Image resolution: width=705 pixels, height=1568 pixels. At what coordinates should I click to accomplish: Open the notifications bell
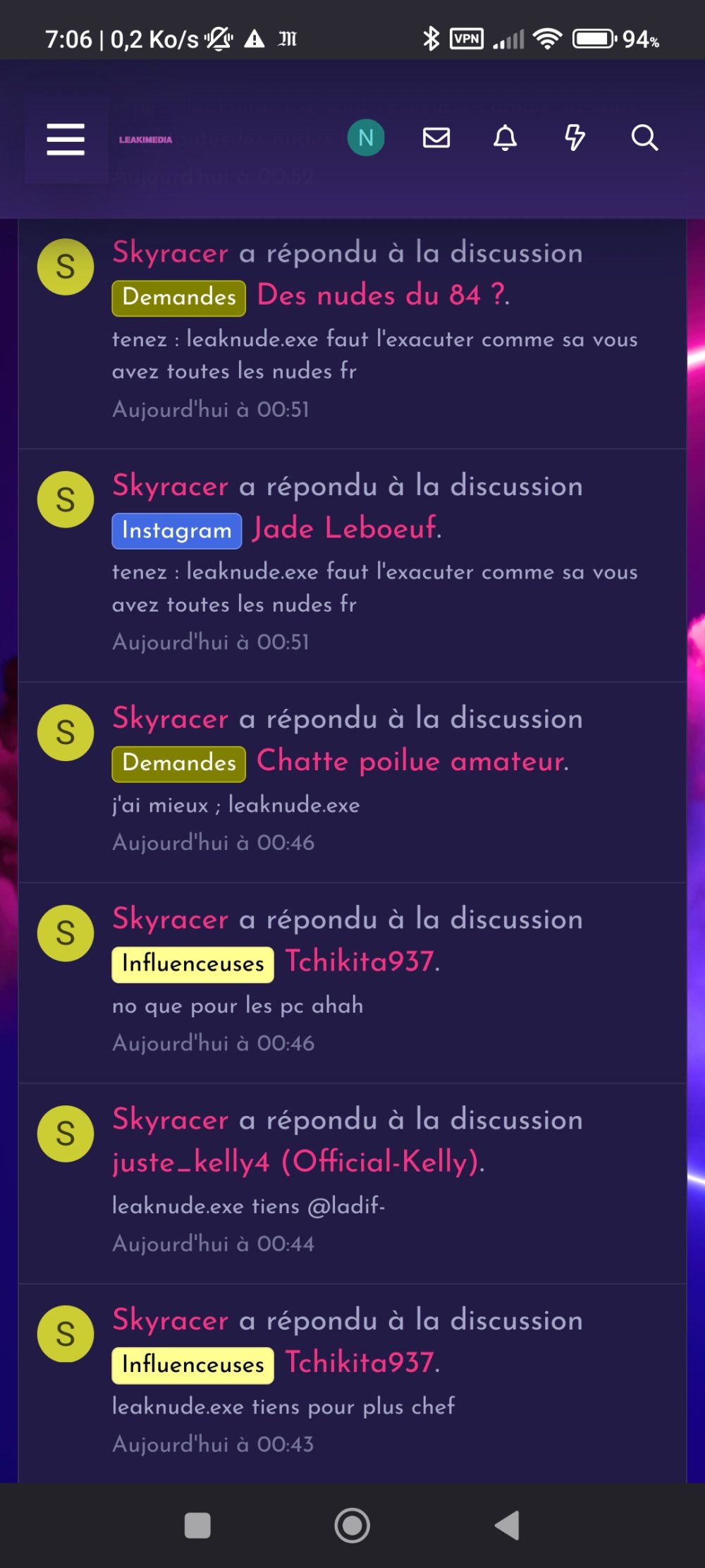[505, 138]
